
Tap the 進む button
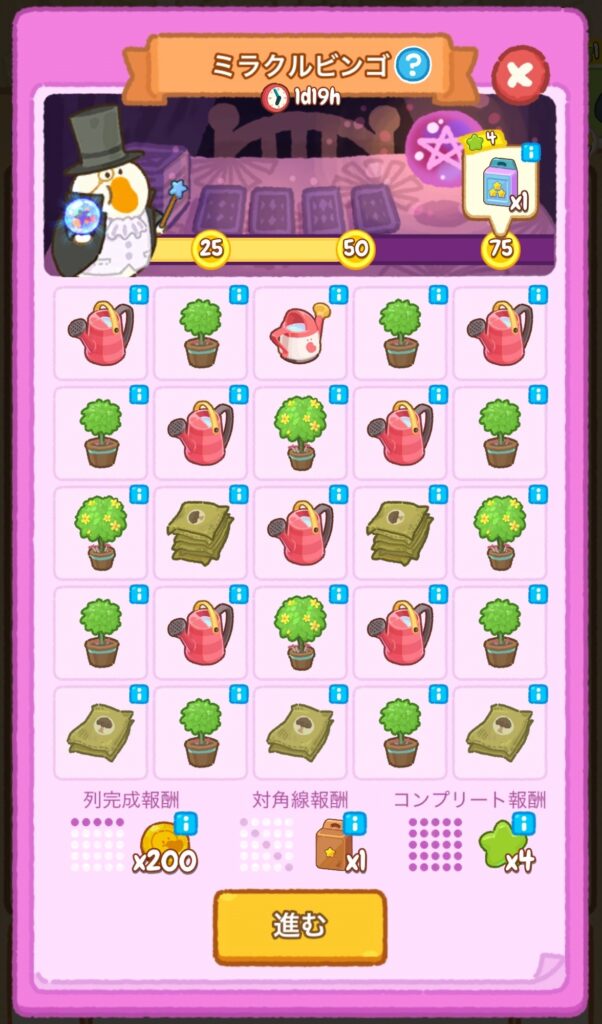pos(300,926)
